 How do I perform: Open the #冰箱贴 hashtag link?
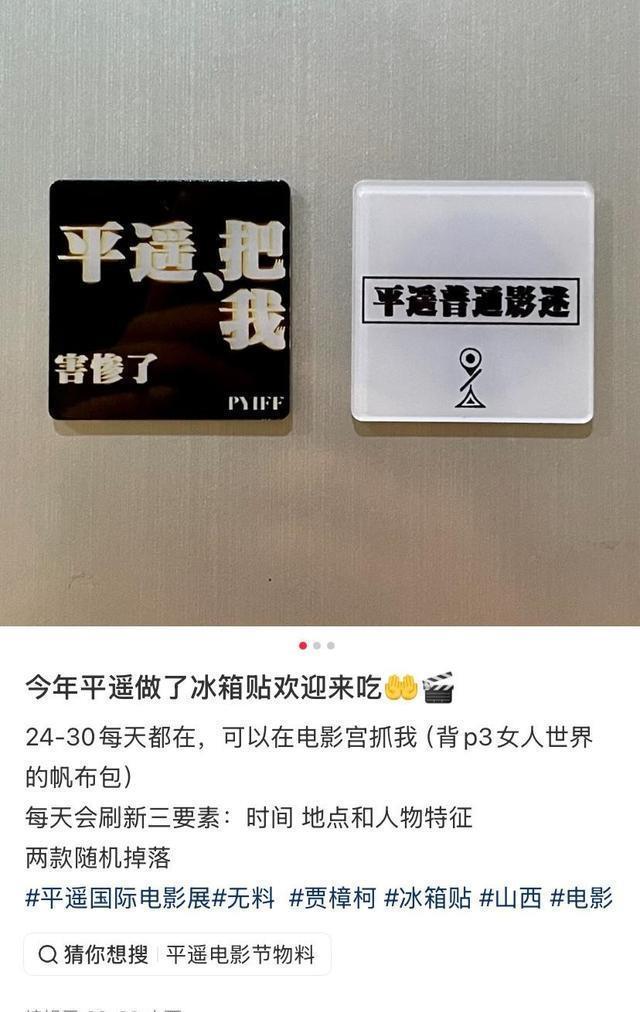click(x=428, y=898)
